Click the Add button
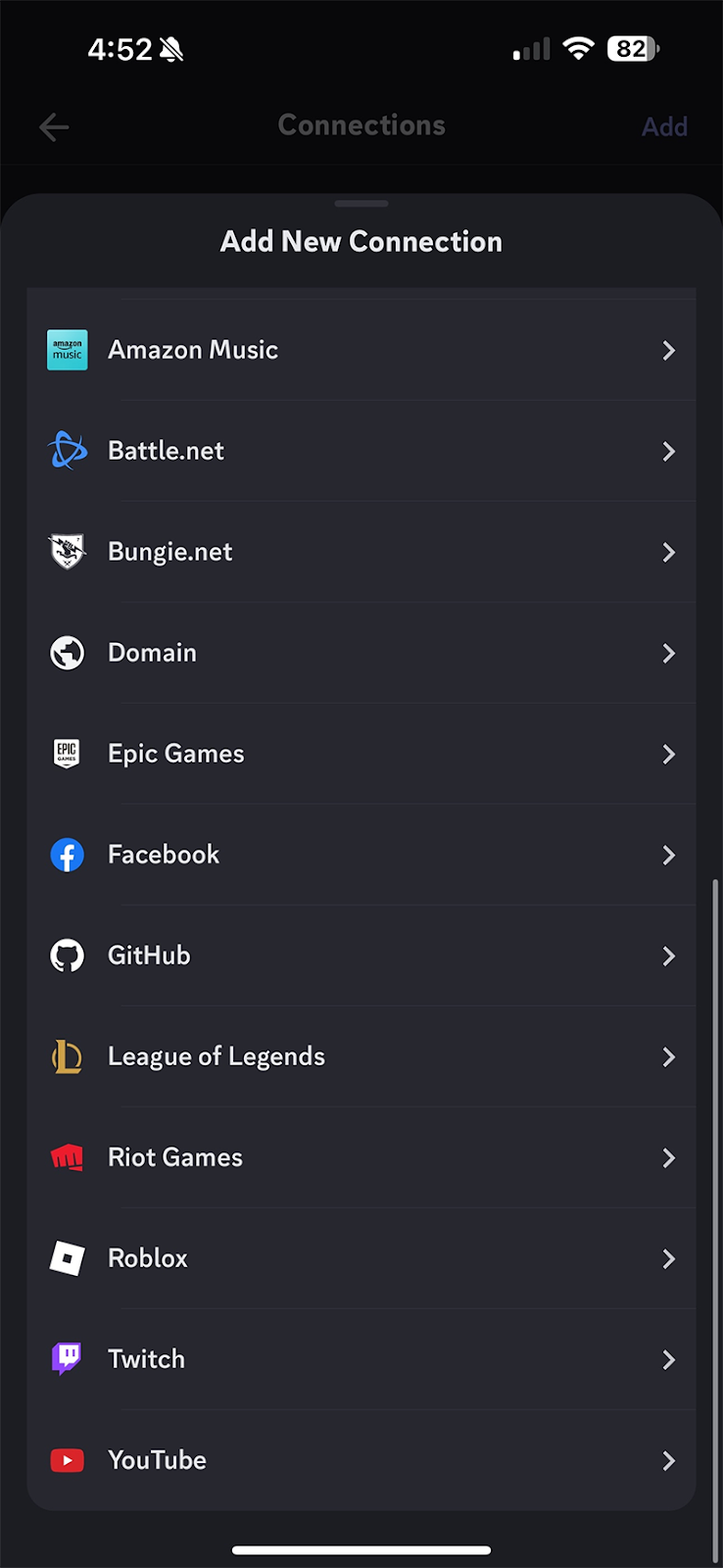 665,126
